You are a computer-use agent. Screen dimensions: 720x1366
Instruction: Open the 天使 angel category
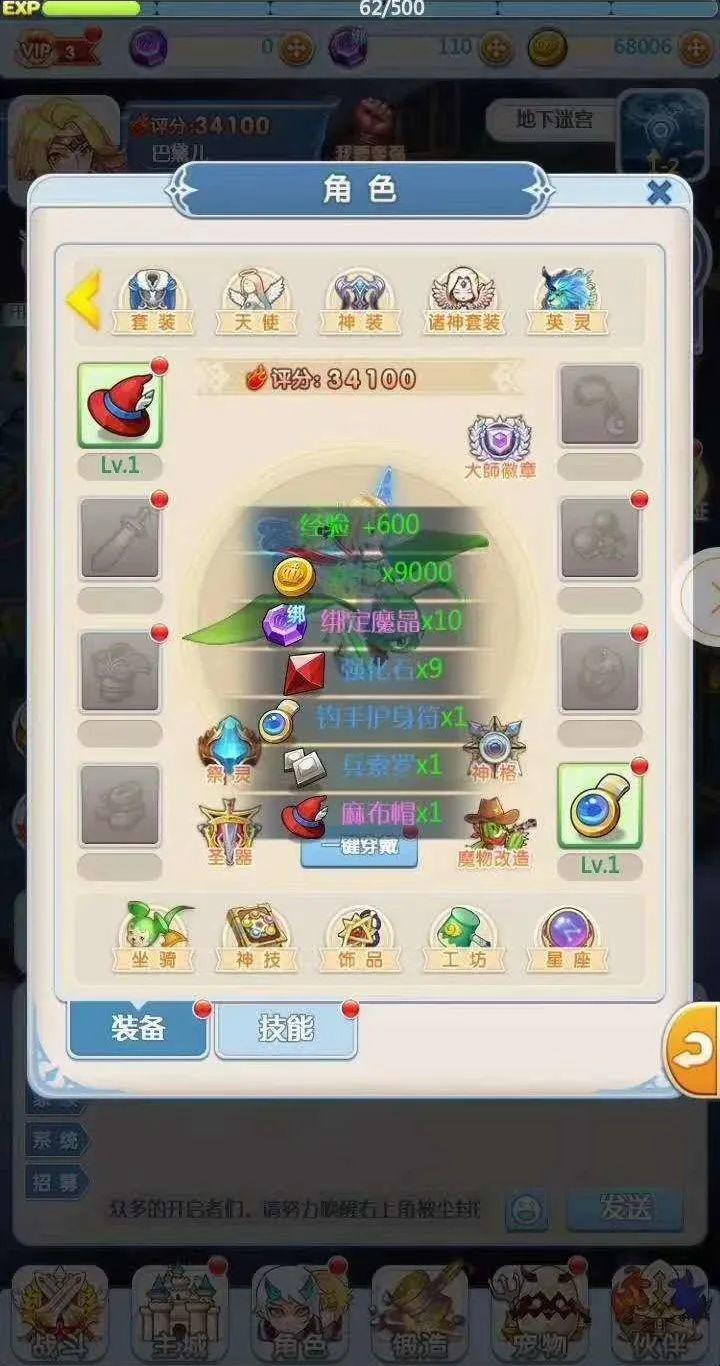pos(257,300)
